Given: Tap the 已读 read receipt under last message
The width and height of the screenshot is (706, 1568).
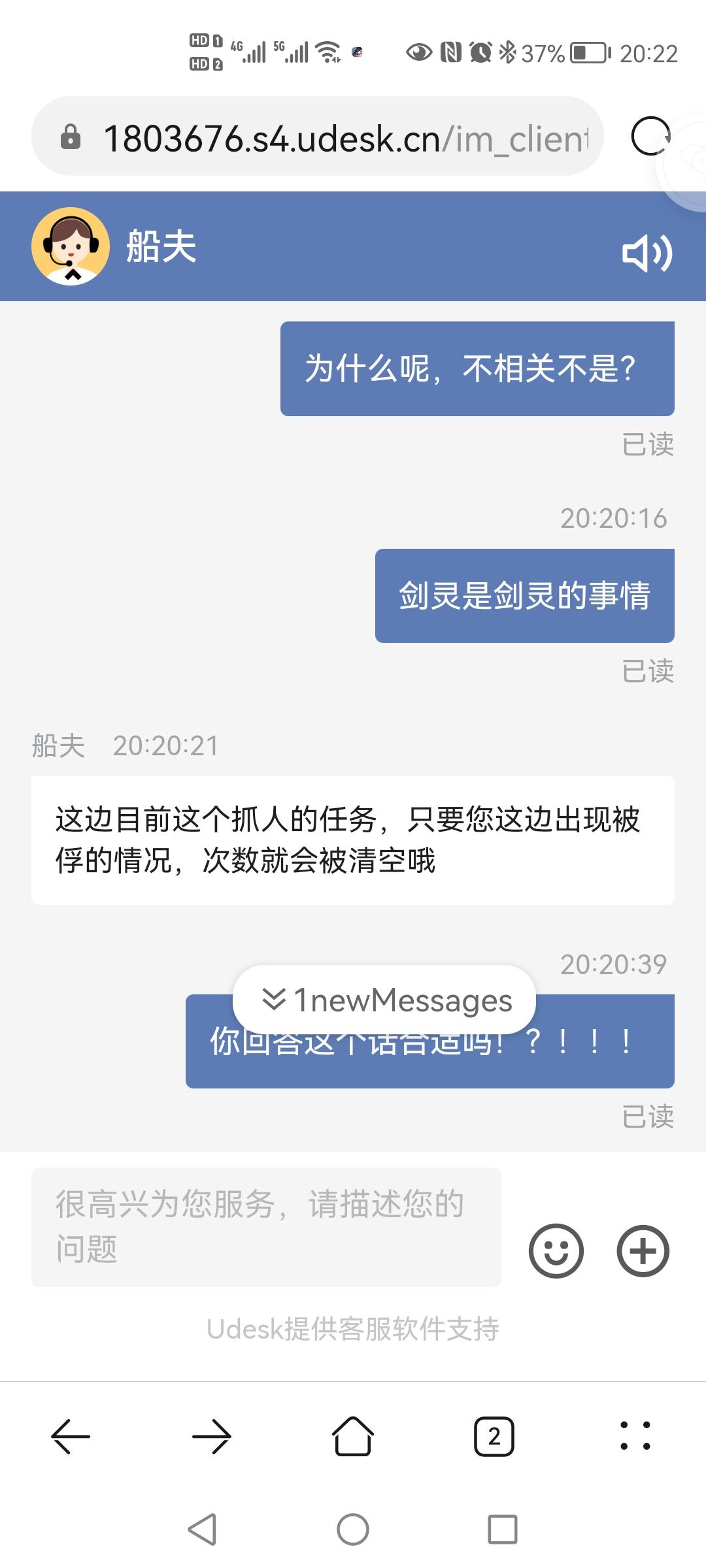Looking at the screenshot, I should (649, 1116).
